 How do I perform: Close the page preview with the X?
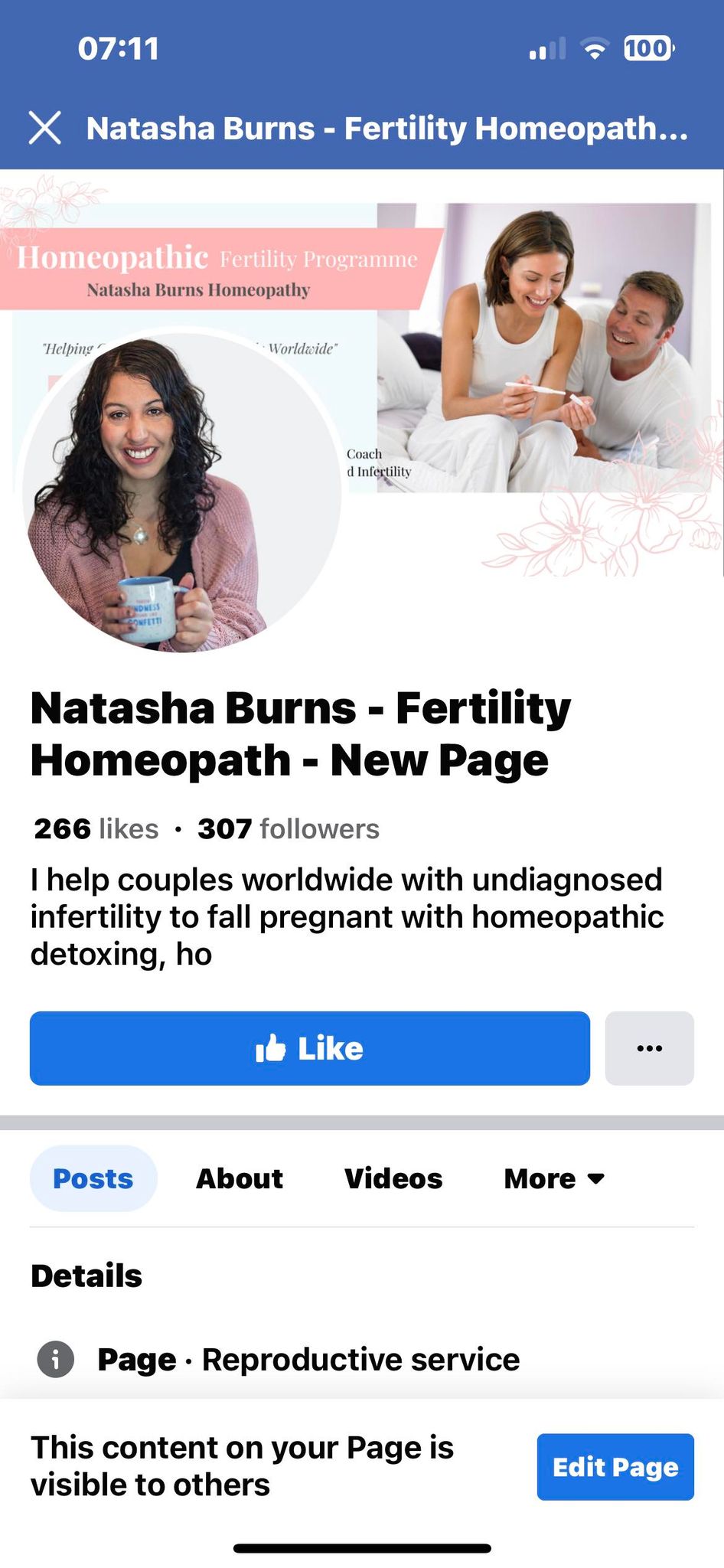click(x=44, y=128)
